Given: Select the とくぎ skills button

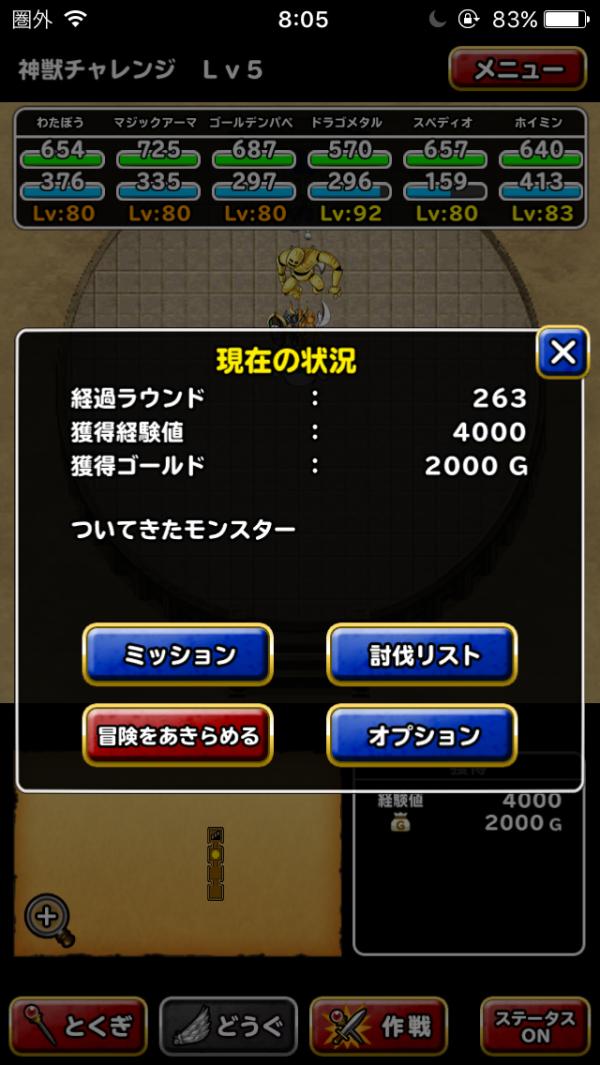Looking at the screenshot, I should [79, 1026].
